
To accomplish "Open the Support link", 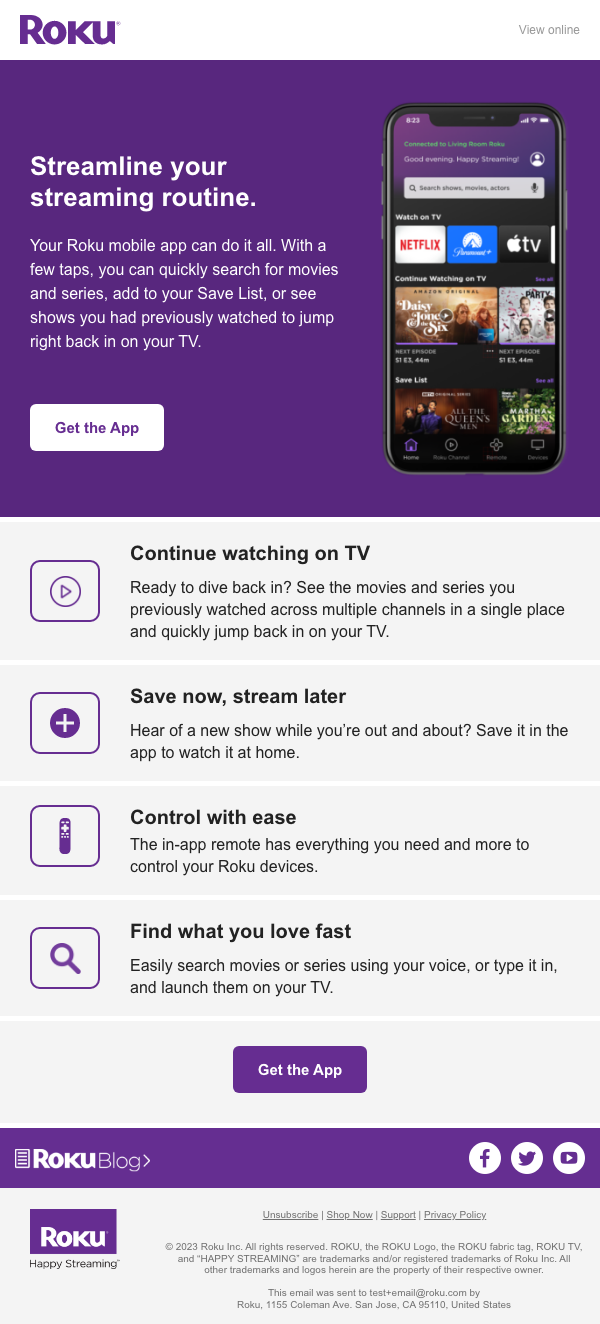I will point(398,1215).
